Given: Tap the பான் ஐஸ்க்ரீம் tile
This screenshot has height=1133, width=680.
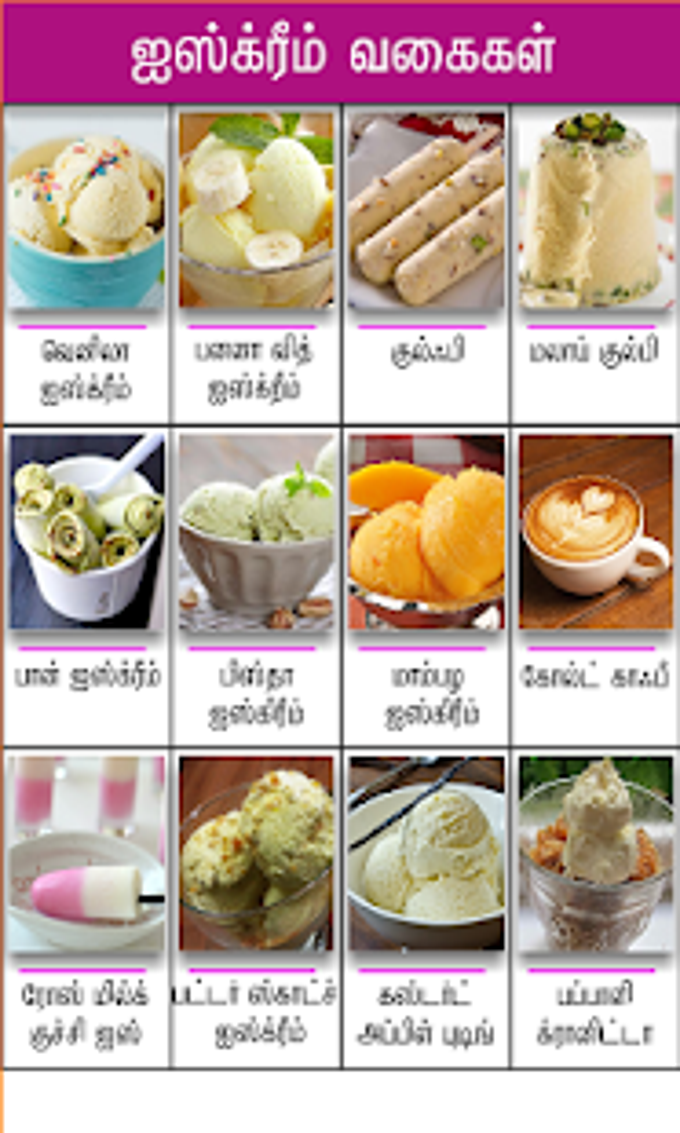Looking at the screenshot, I should click(86, 585).
